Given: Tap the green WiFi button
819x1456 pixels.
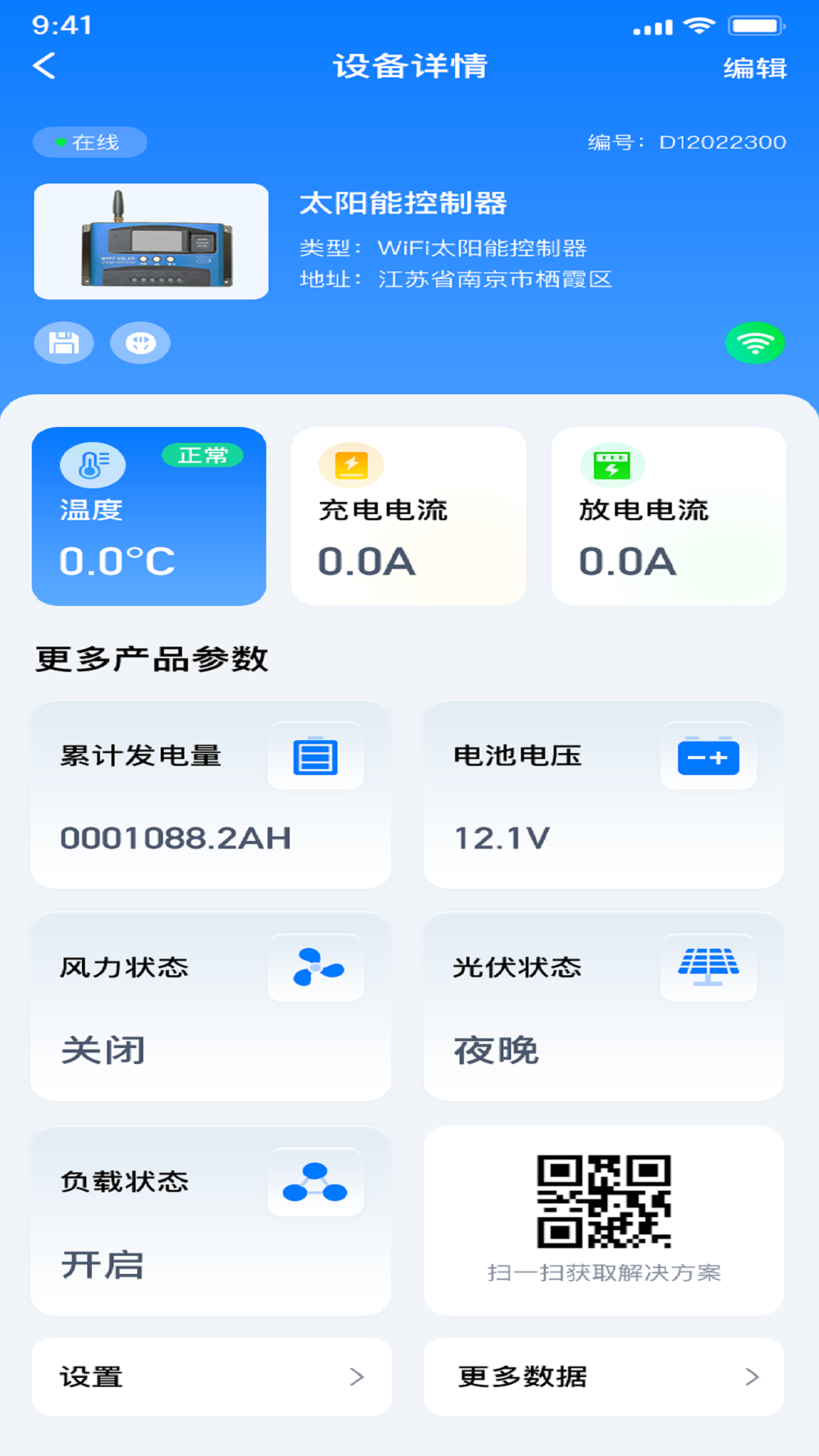Looking at the screenshot, I should point(755,344).
